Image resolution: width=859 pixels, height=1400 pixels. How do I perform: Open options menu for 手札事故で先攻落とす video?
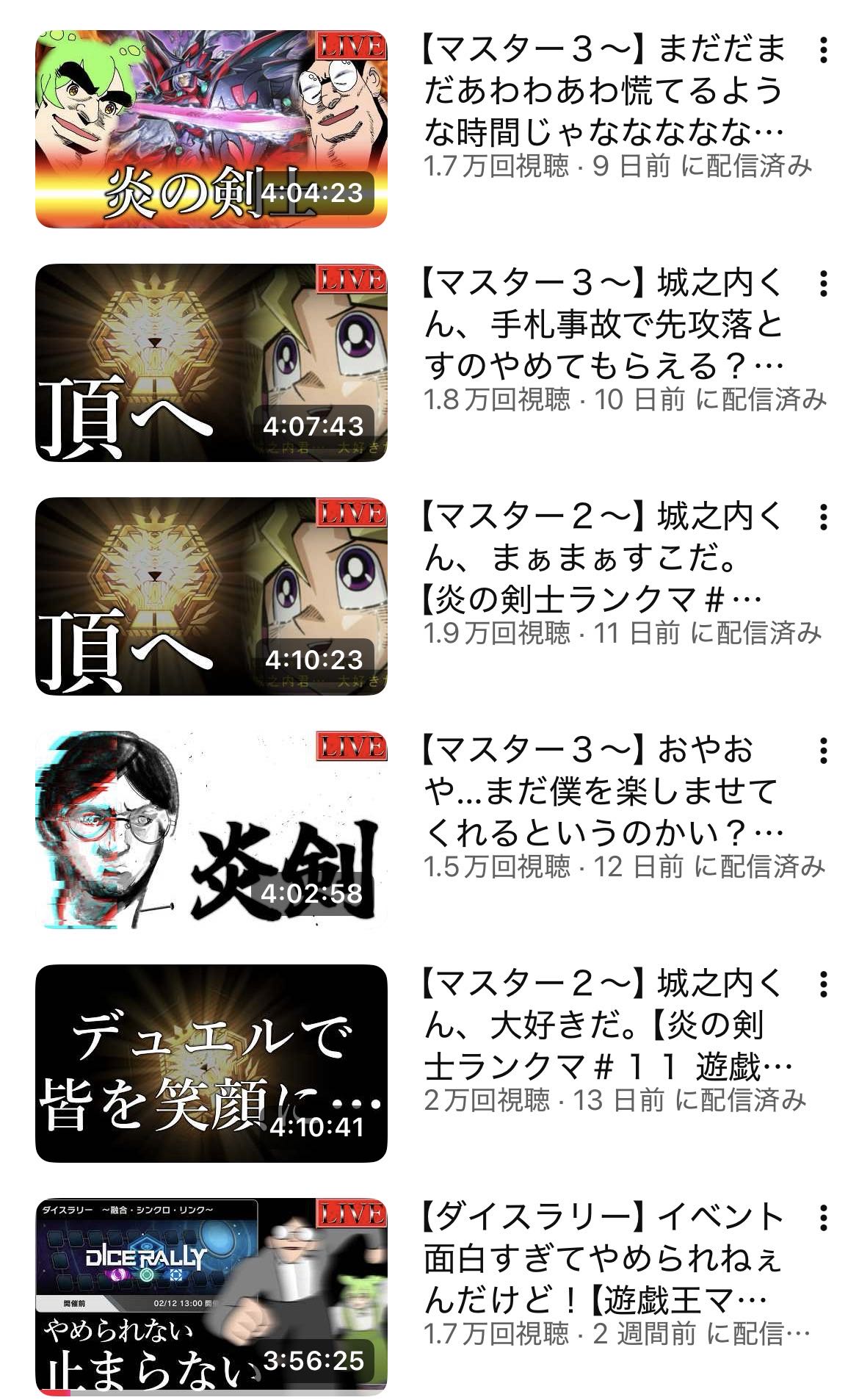tap(824, 284)
